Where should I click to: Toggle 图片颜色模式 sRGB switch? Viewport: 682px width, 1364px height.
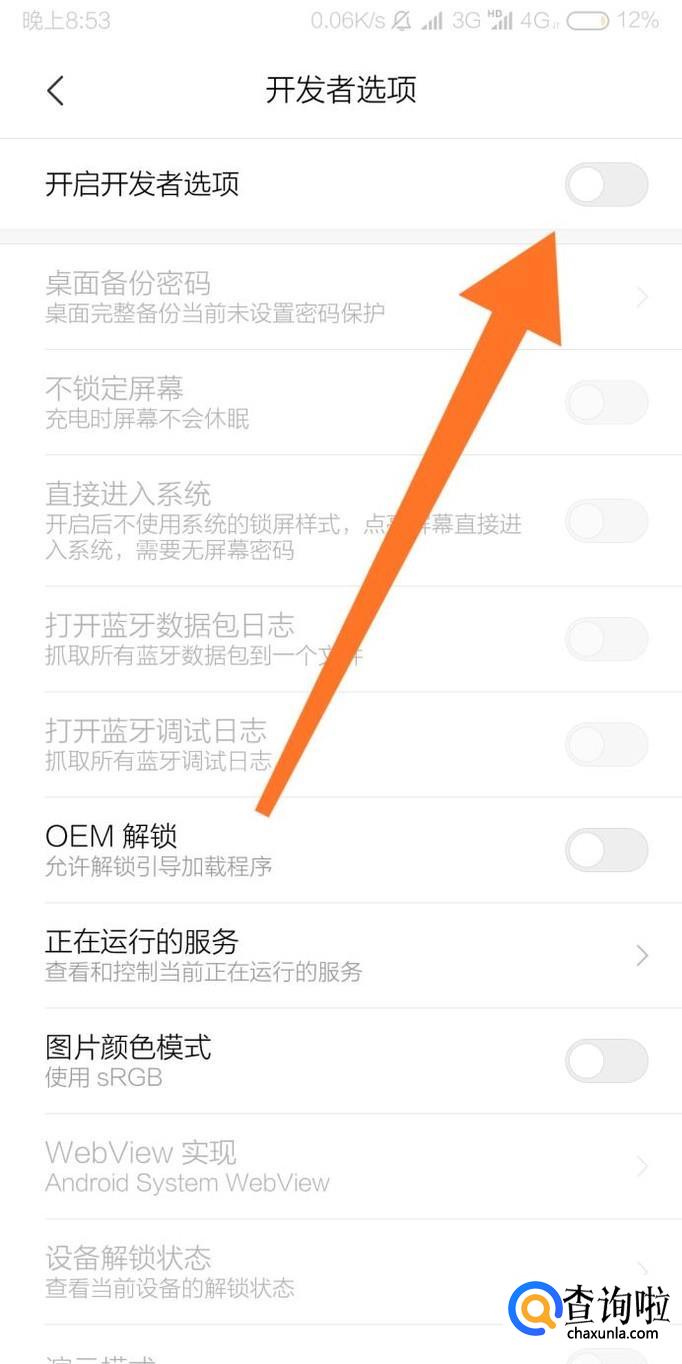click(606, 1061)
